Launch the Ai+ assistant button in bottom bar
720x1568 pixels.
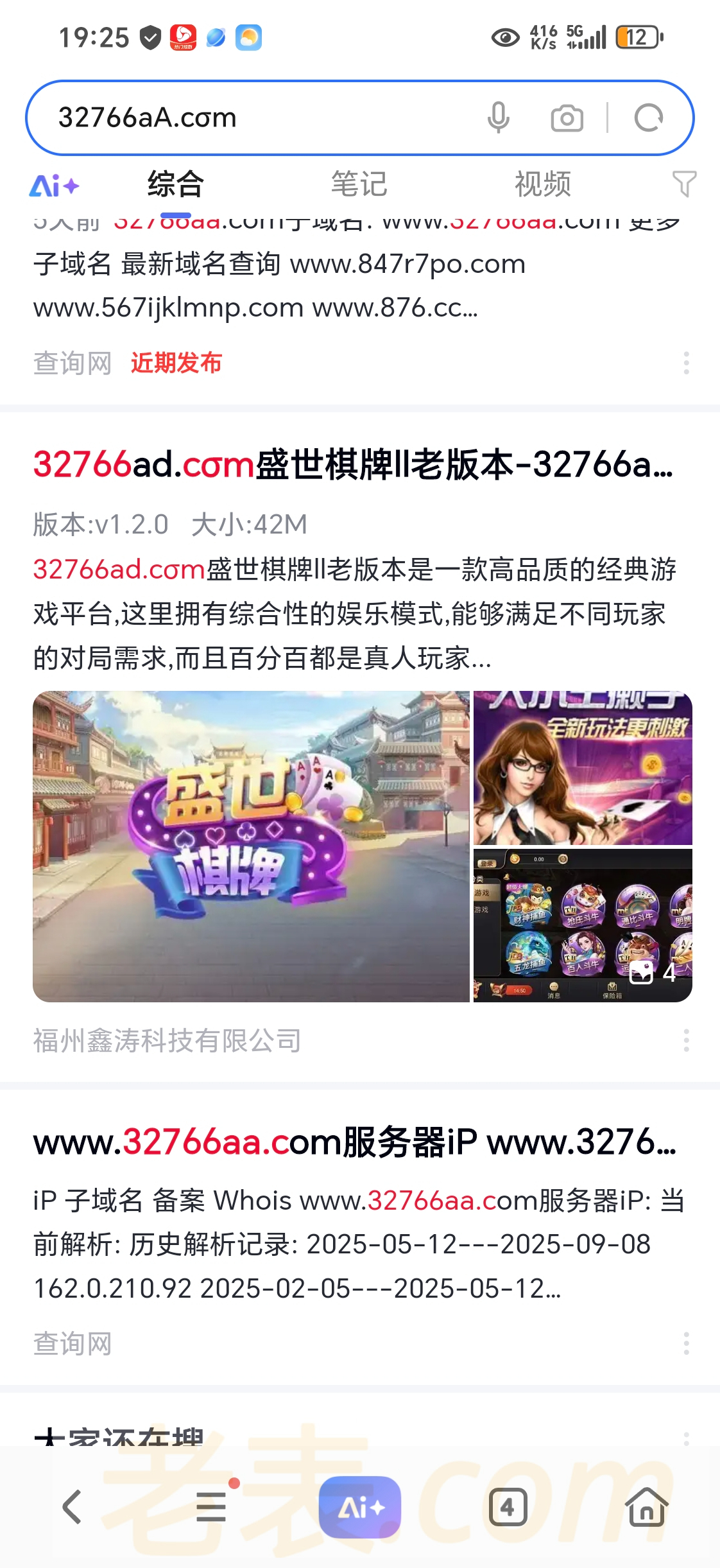[360, 1506]
